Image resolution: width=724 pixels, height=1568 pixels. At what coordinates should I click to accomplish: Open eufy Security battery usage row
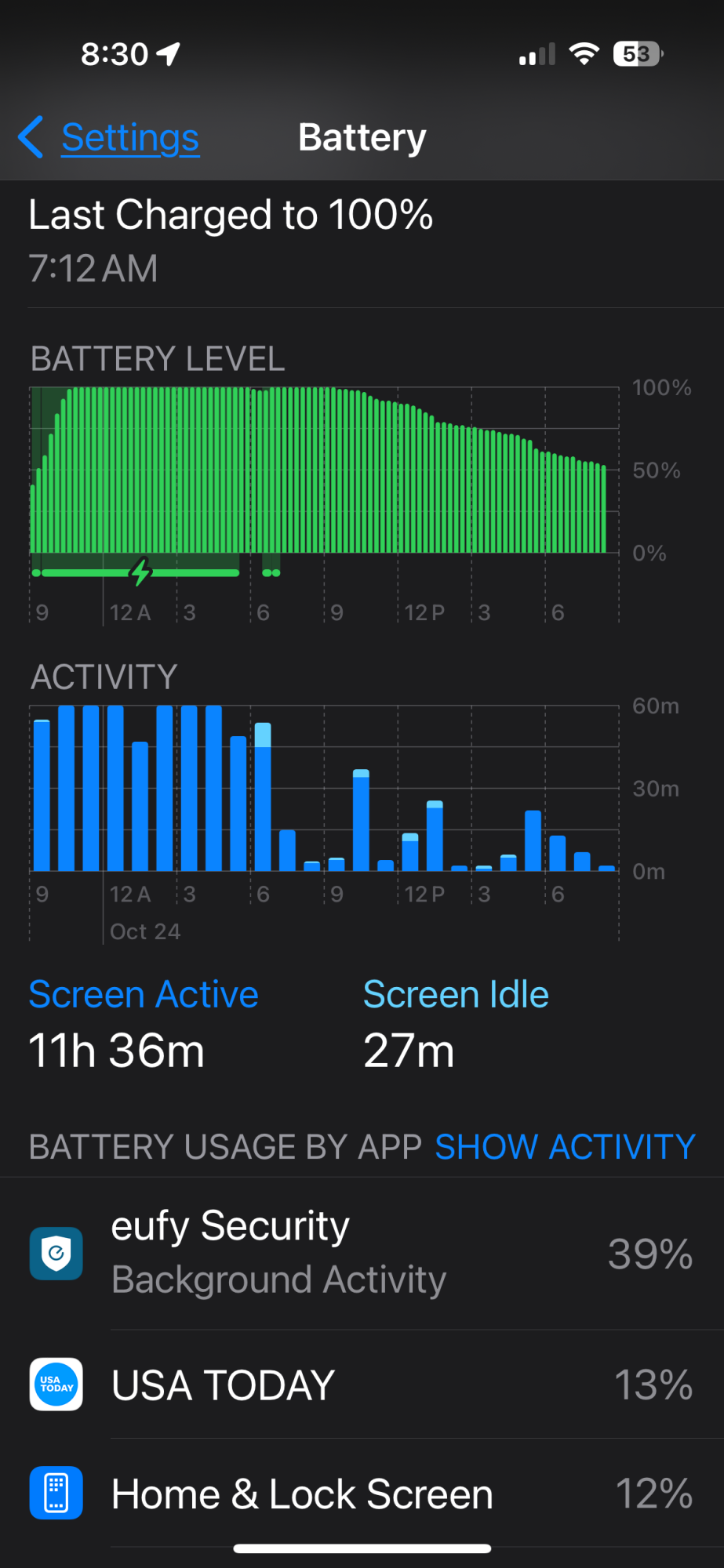[x=362, y=1254]
